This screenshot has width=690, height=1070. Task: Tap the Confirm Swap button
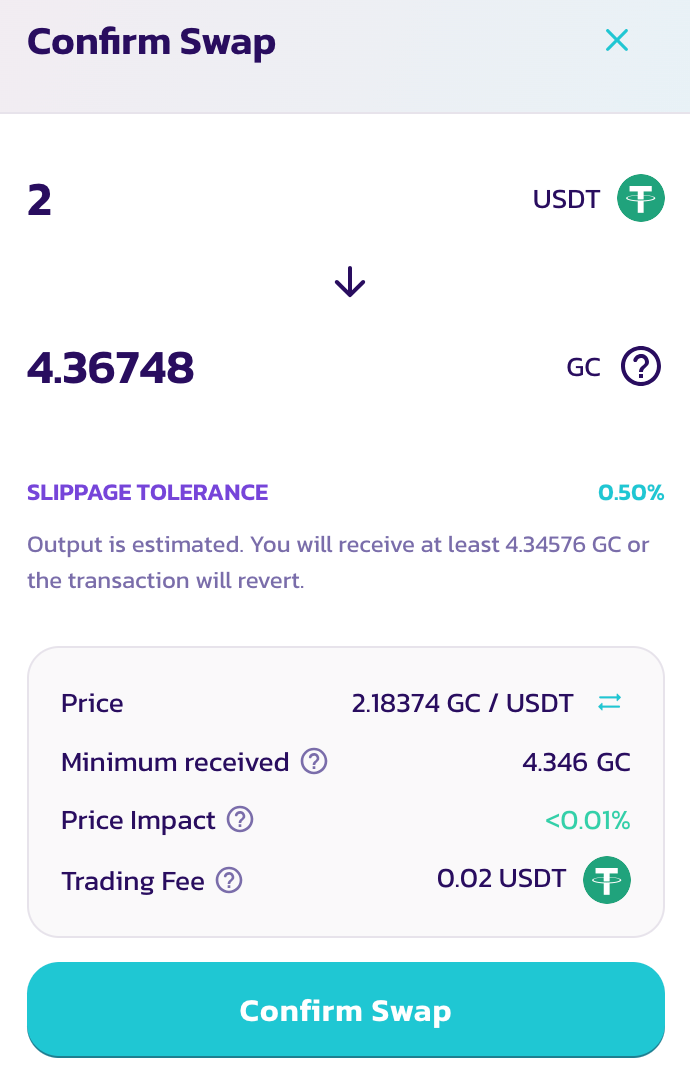345,1010
